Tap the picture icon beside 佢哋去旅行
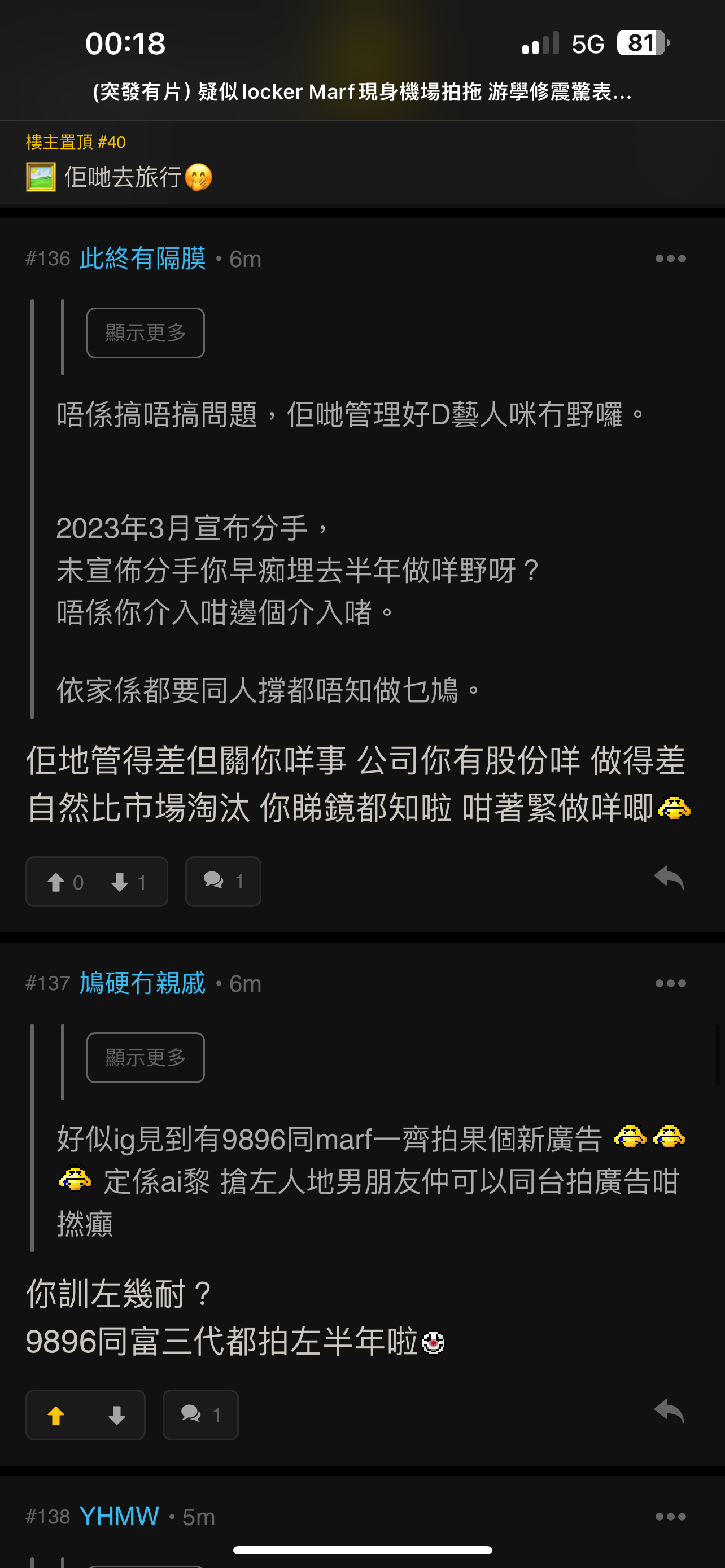725x1568 pixels. click(x=40, y=178)
